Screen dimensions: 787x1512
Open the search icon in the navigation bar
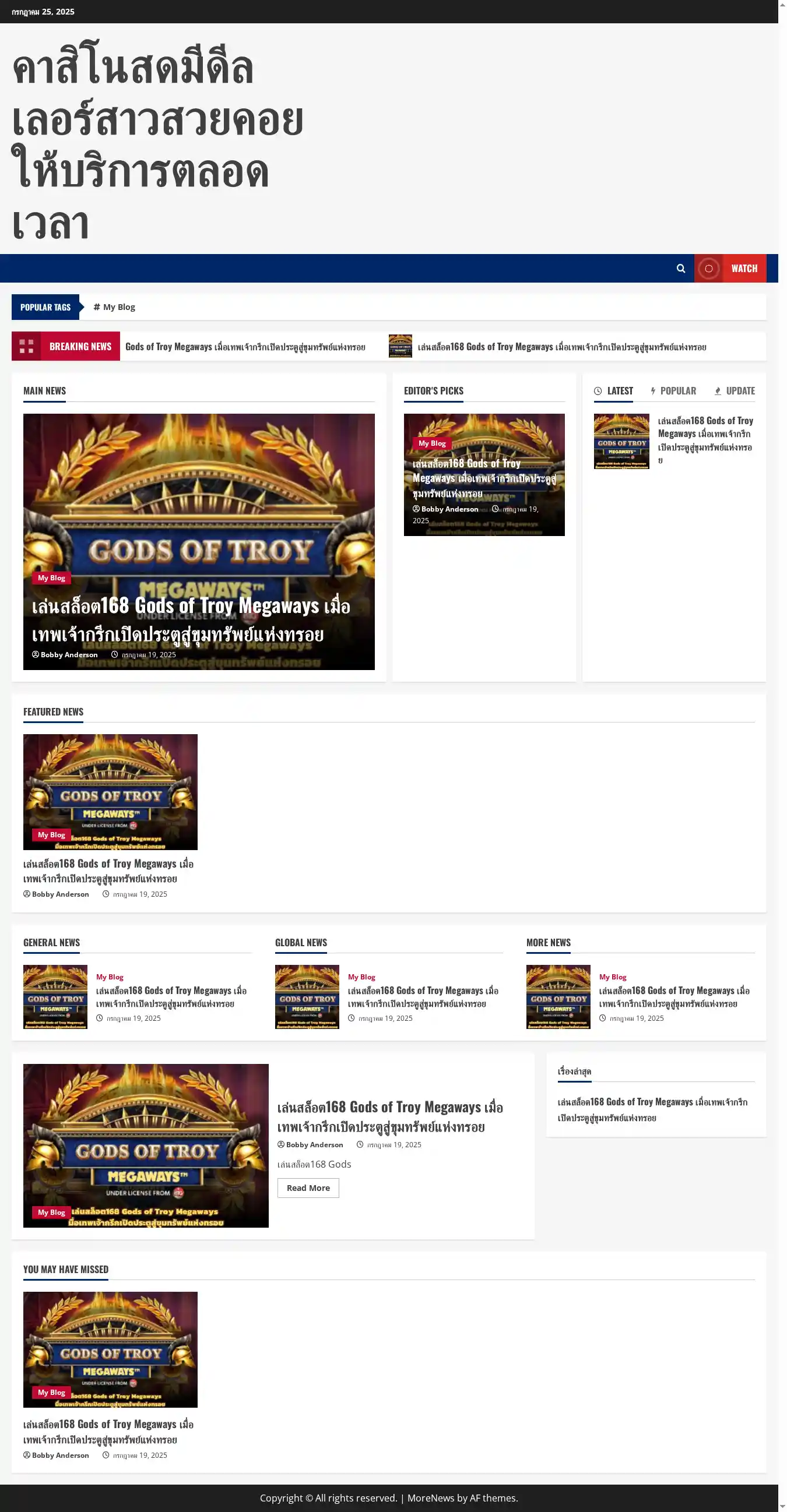pos(681,268)
